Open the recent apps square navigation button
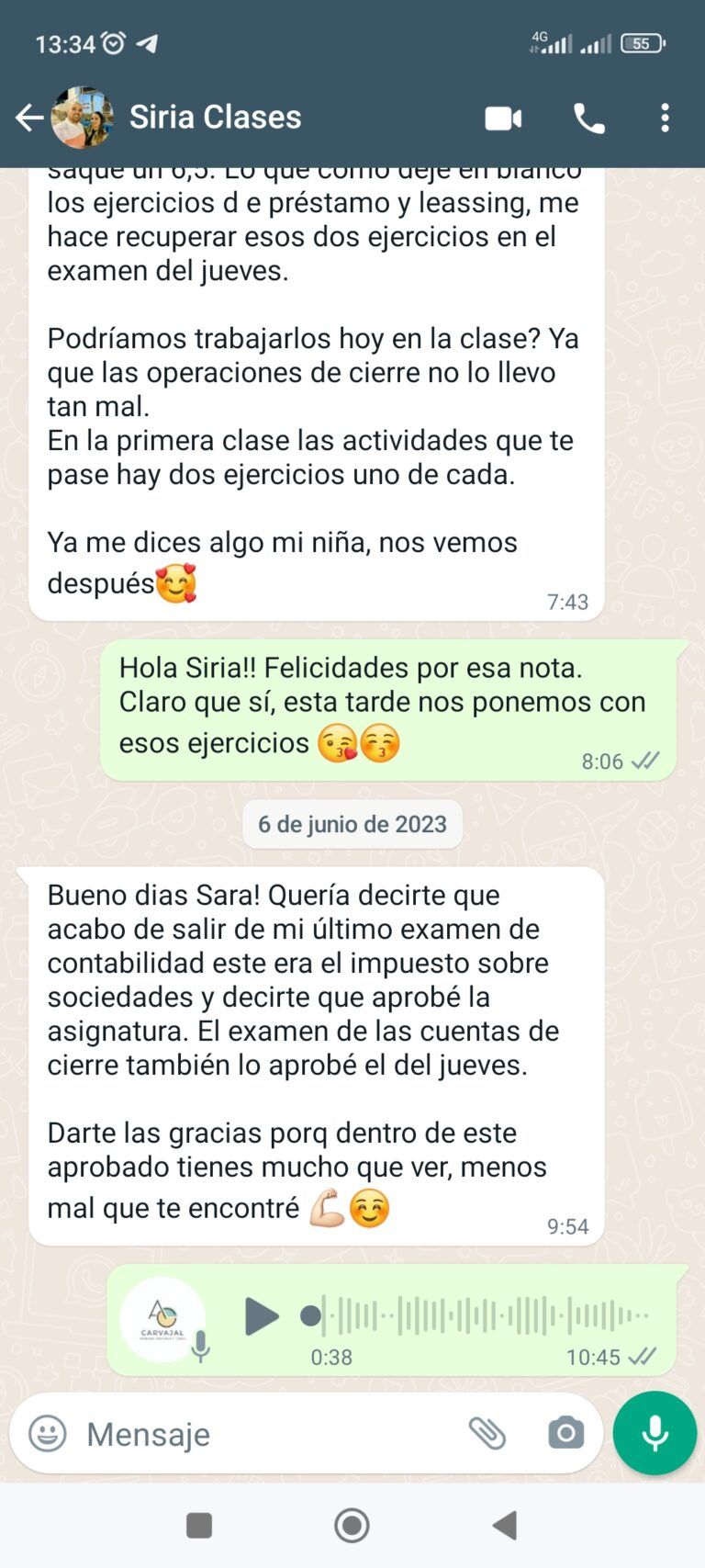 pos(198,1525)
